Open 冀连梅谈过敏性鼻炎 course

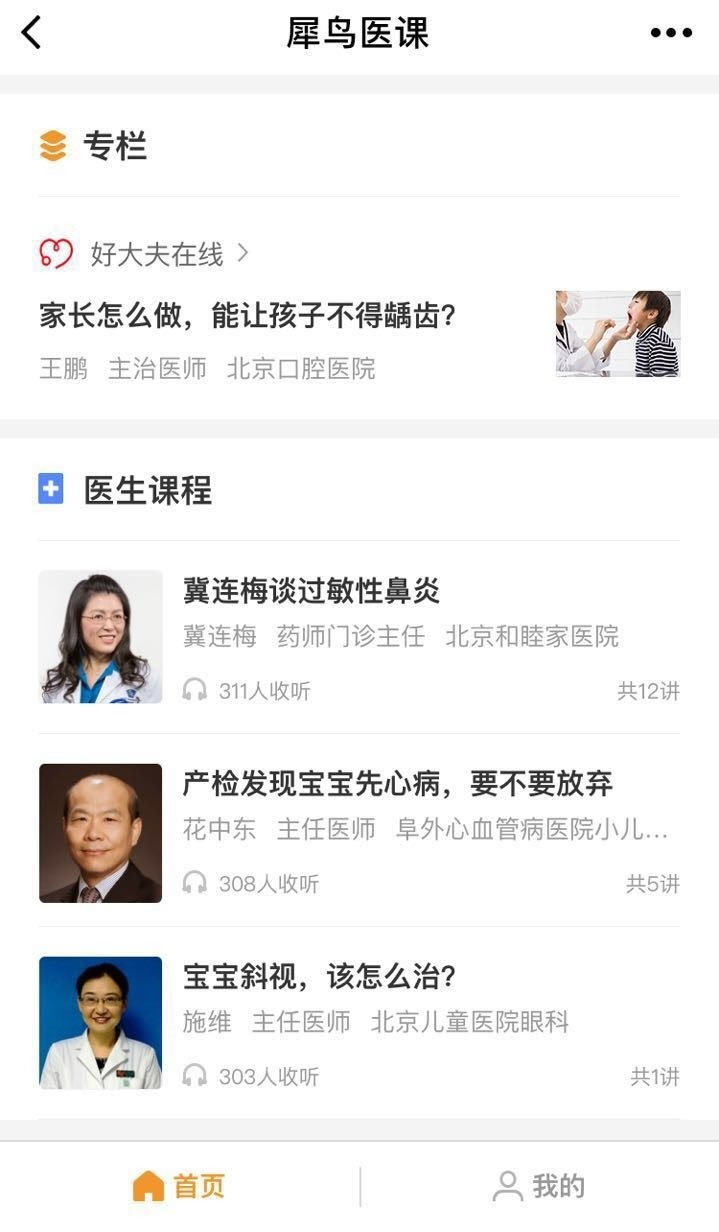click(x=359, y=637)
